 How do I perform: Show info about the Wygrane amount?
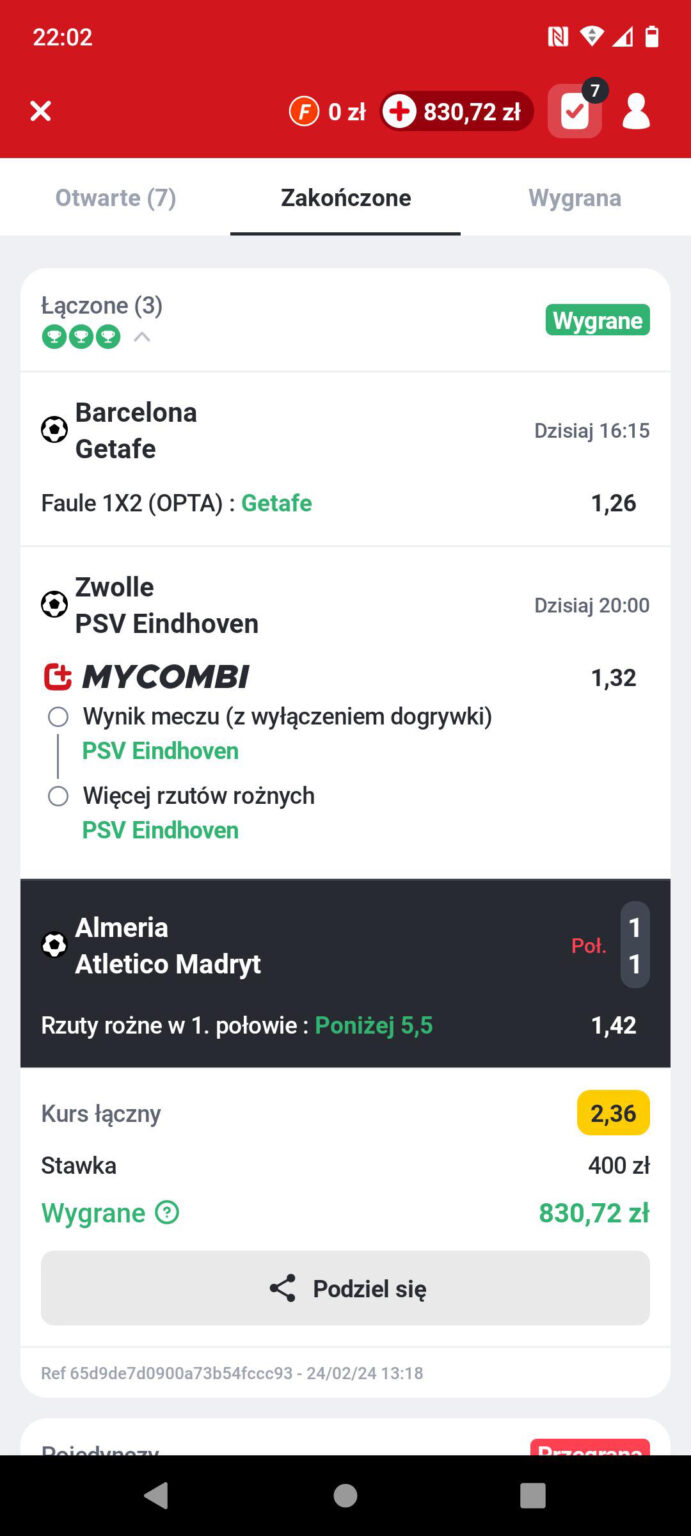point(167,1213)
